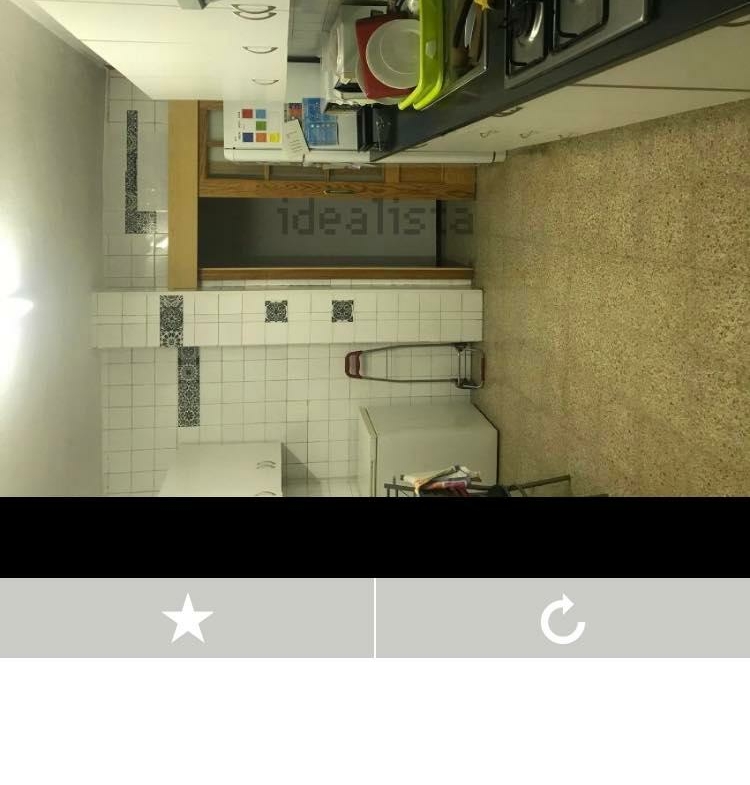Open the rotated kitchen photo
Screen dimensions: 750x785
coord(375,248)
